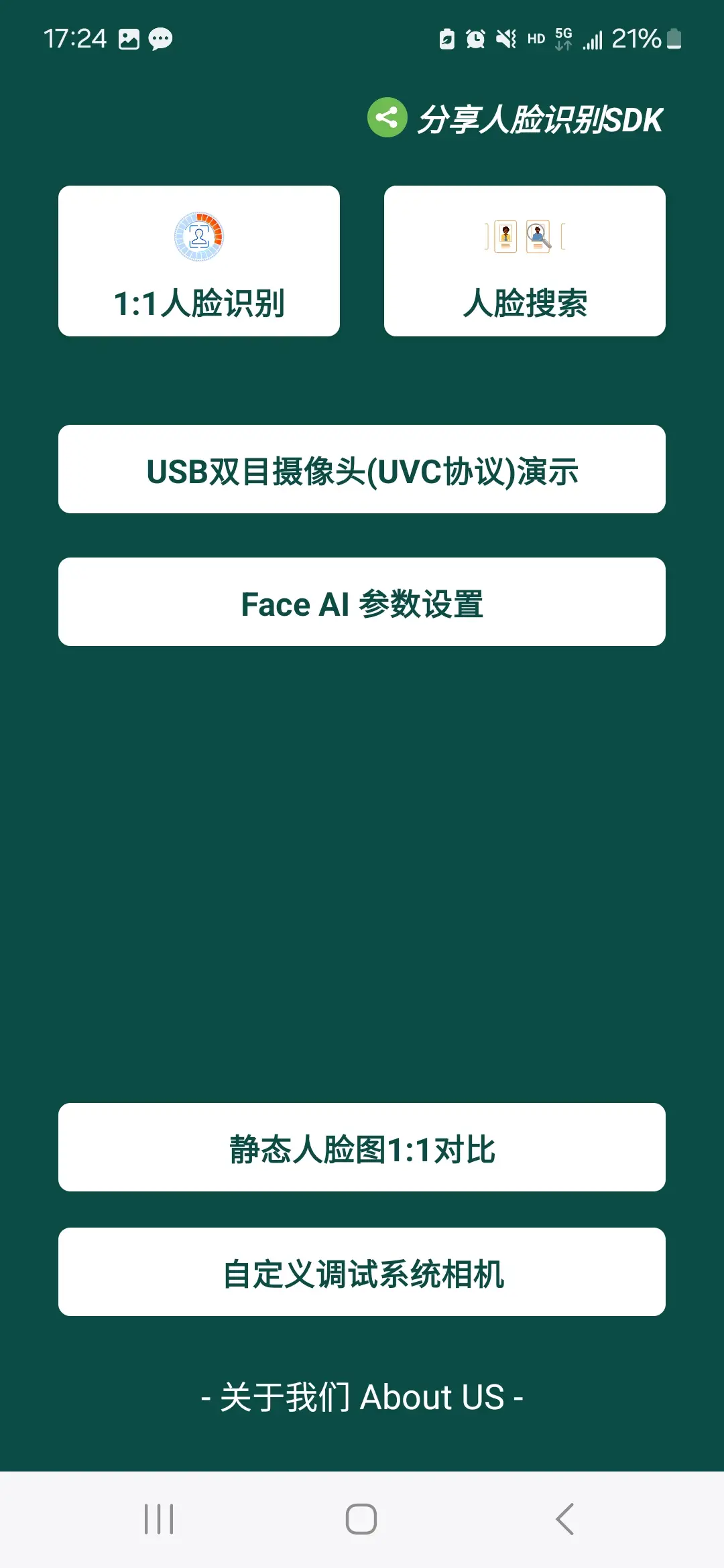Open the recent apps view
724x1568 pixels.
pyautogui.click(x=159, y=1519)
